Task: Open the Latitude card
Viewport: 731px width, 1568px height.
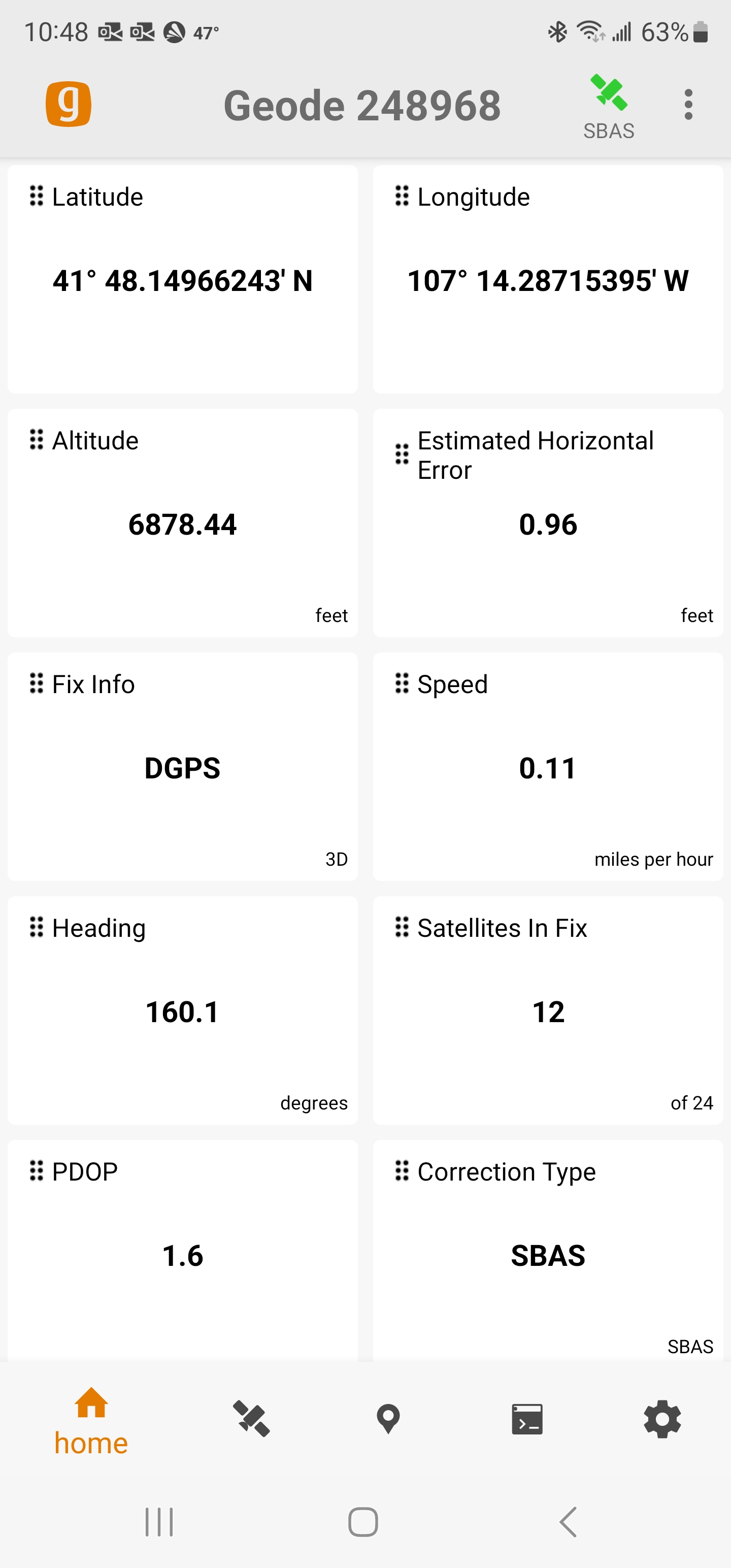Action: 183,280
